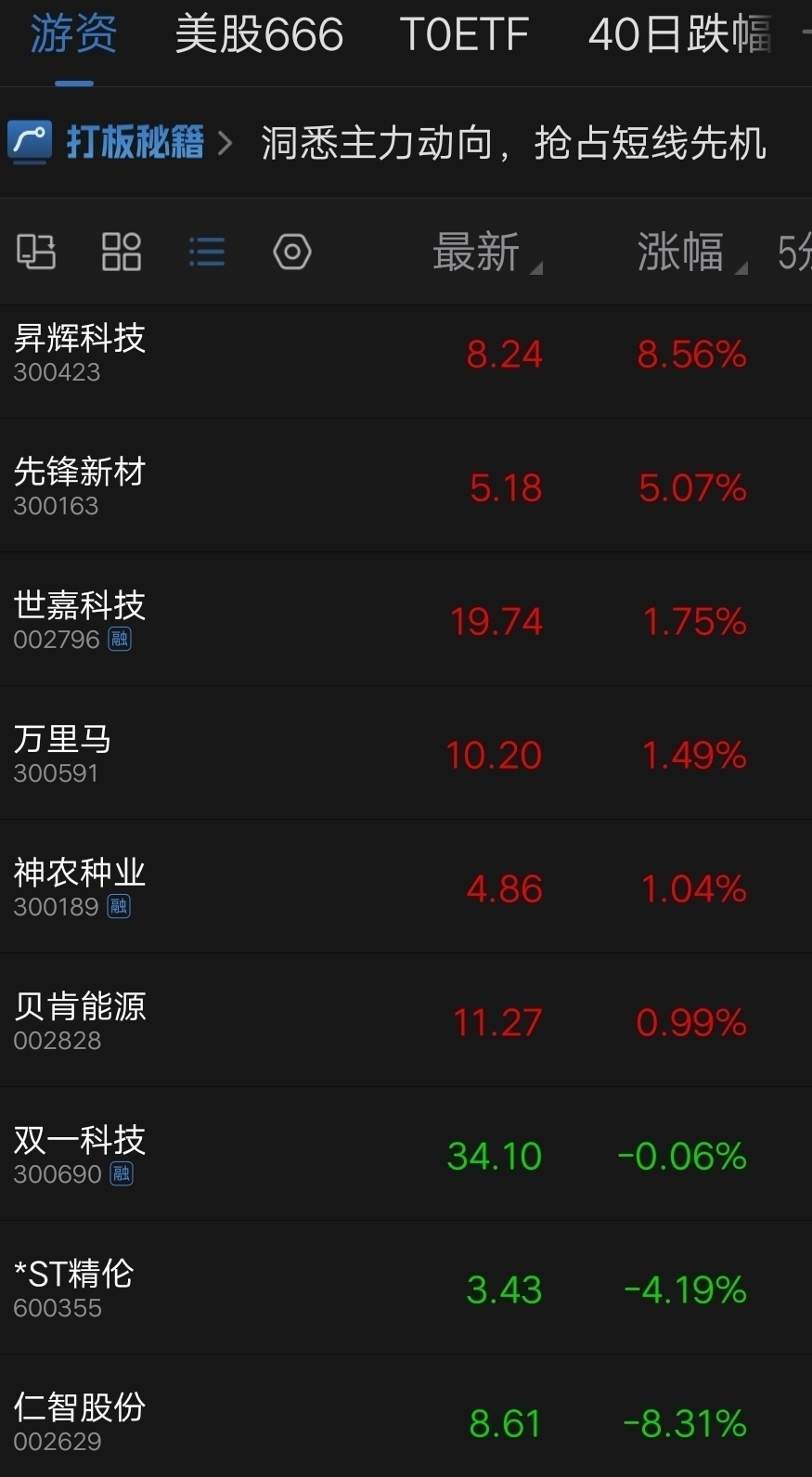Select the list view icon
This screenshot has width=812, height=1477.
click(x=207, y=252)
